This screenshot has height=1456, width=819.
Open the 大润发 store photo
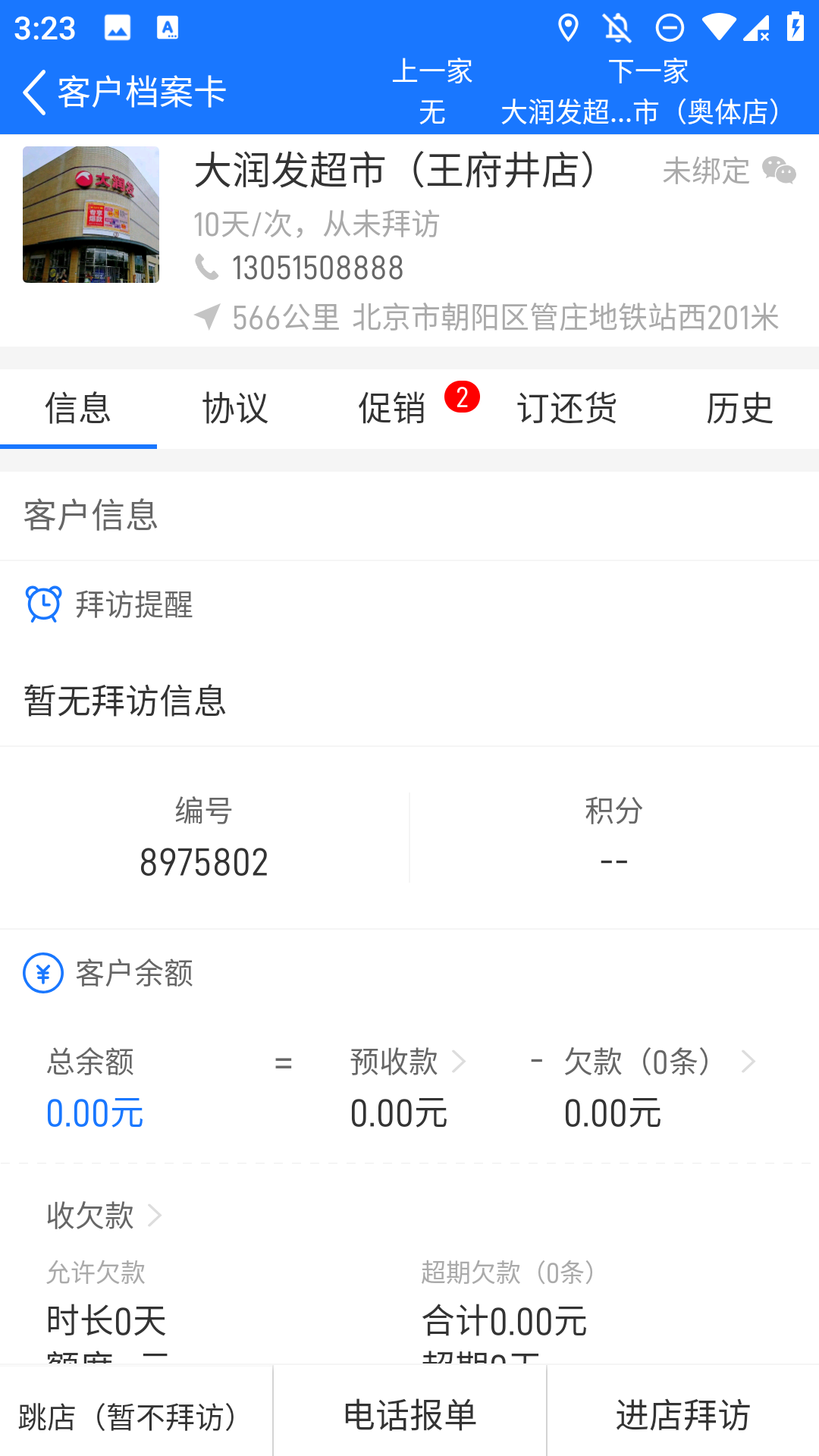click(91, 215)
